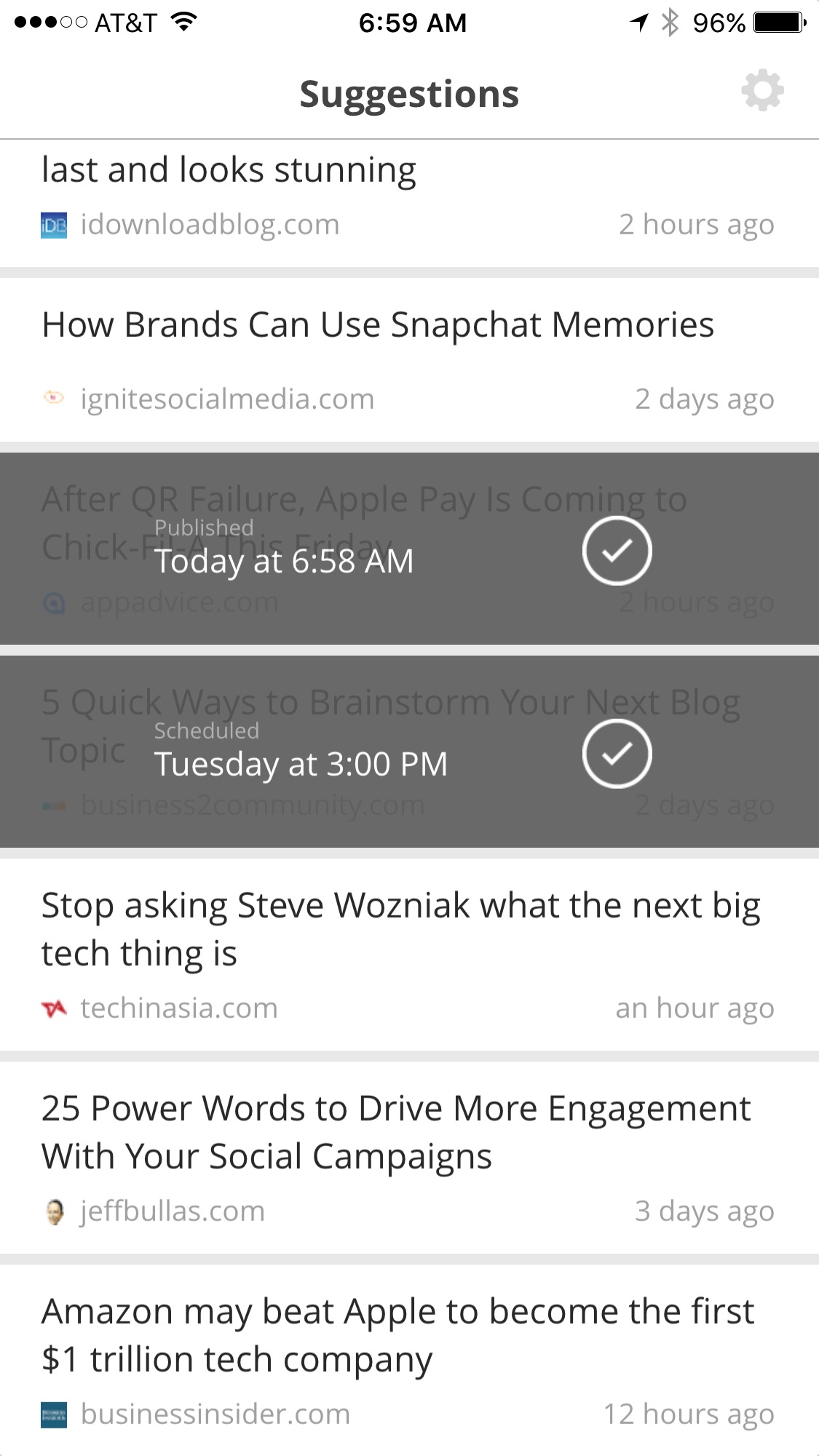This screenshot has width=819, height=1456.
Task: Open the Steve Wozniak article from techinasia.com
Action: (409, 955)
